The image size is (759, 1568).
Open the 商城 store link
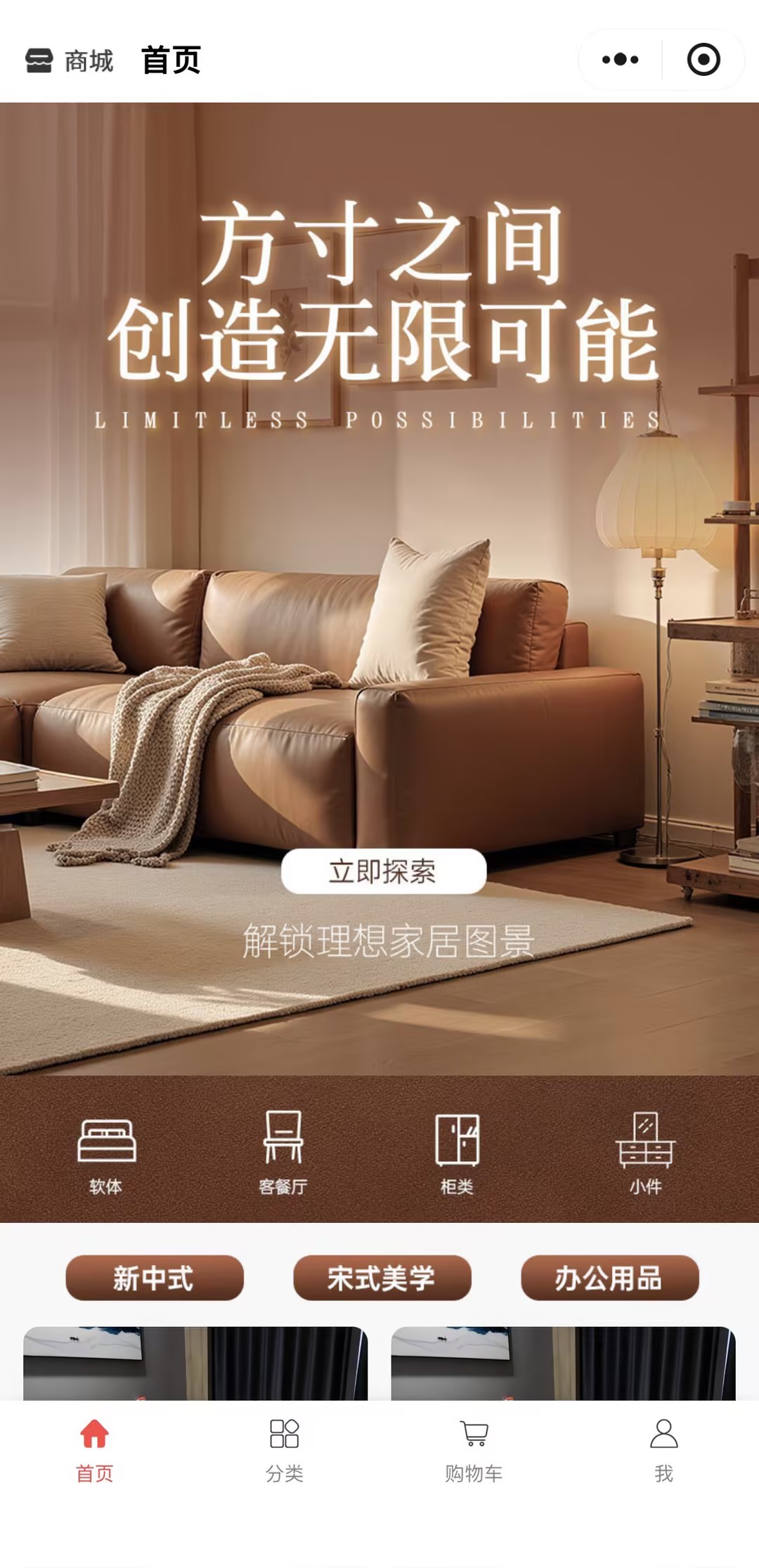pyautogui.click(x=70, y=61)
